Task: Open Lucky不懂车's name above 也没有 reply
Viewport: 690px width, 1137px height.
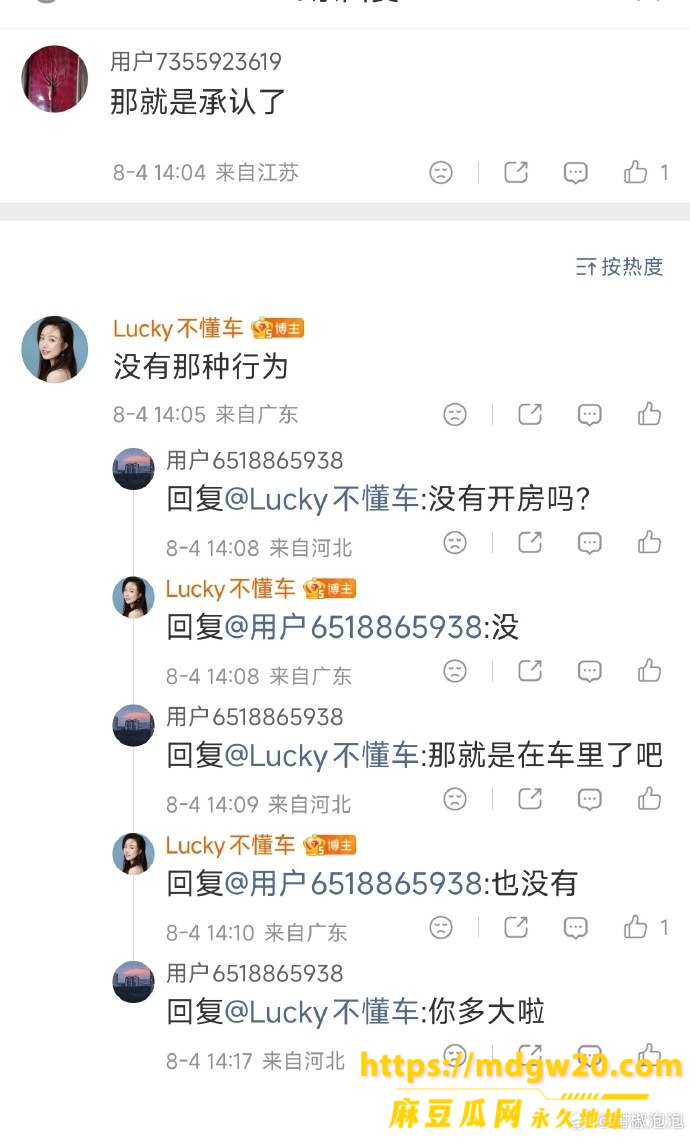Action: click(x=230, y=845)
